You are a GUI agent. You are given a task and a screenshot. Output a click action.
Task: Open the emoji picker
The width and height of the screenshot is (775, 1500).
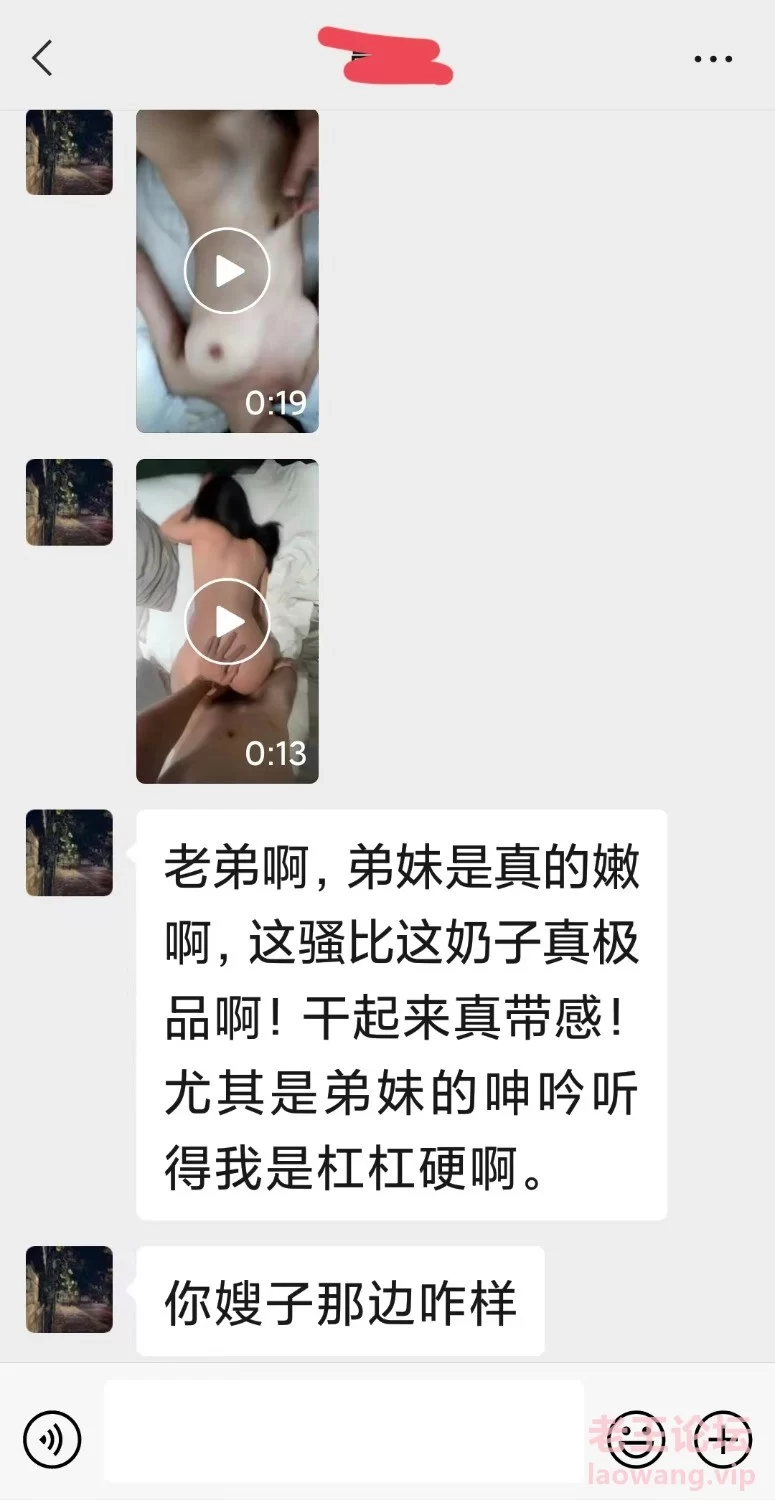[637, 1439]
